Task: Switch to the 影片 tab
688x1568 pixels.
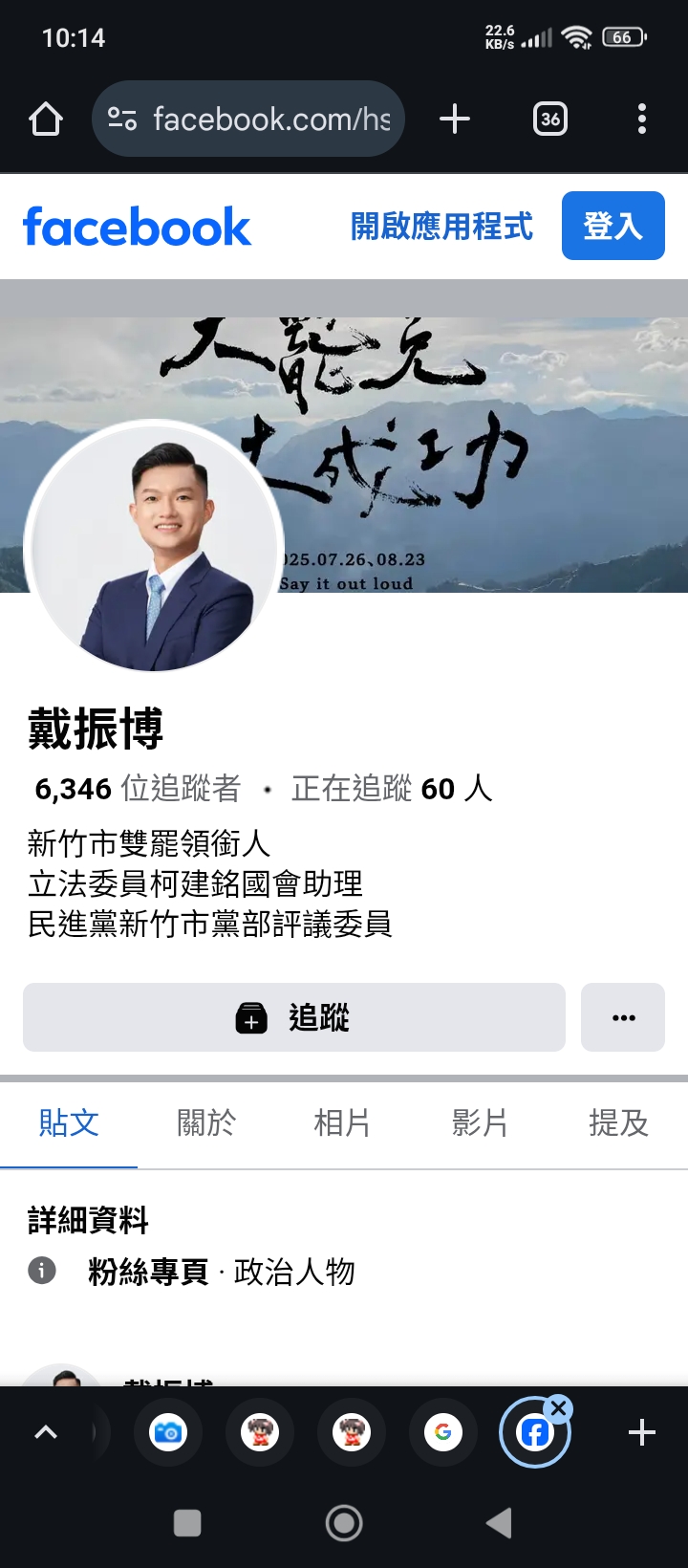Action: click(480, 1122)
